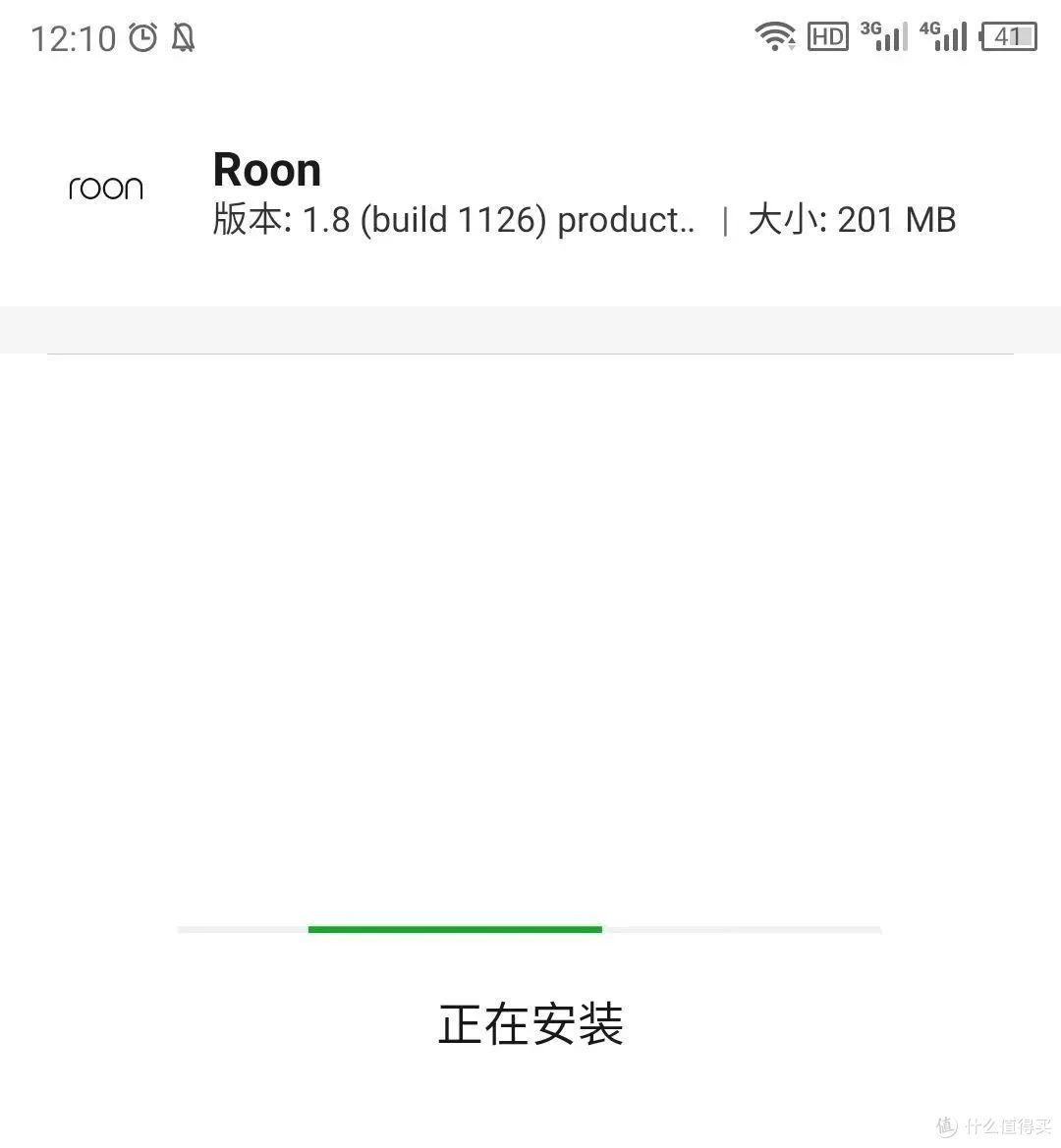Tap the green portion of the progress bar
Image resolution: width=1061 pixels, height=1148 pixels.
[454, 929]
